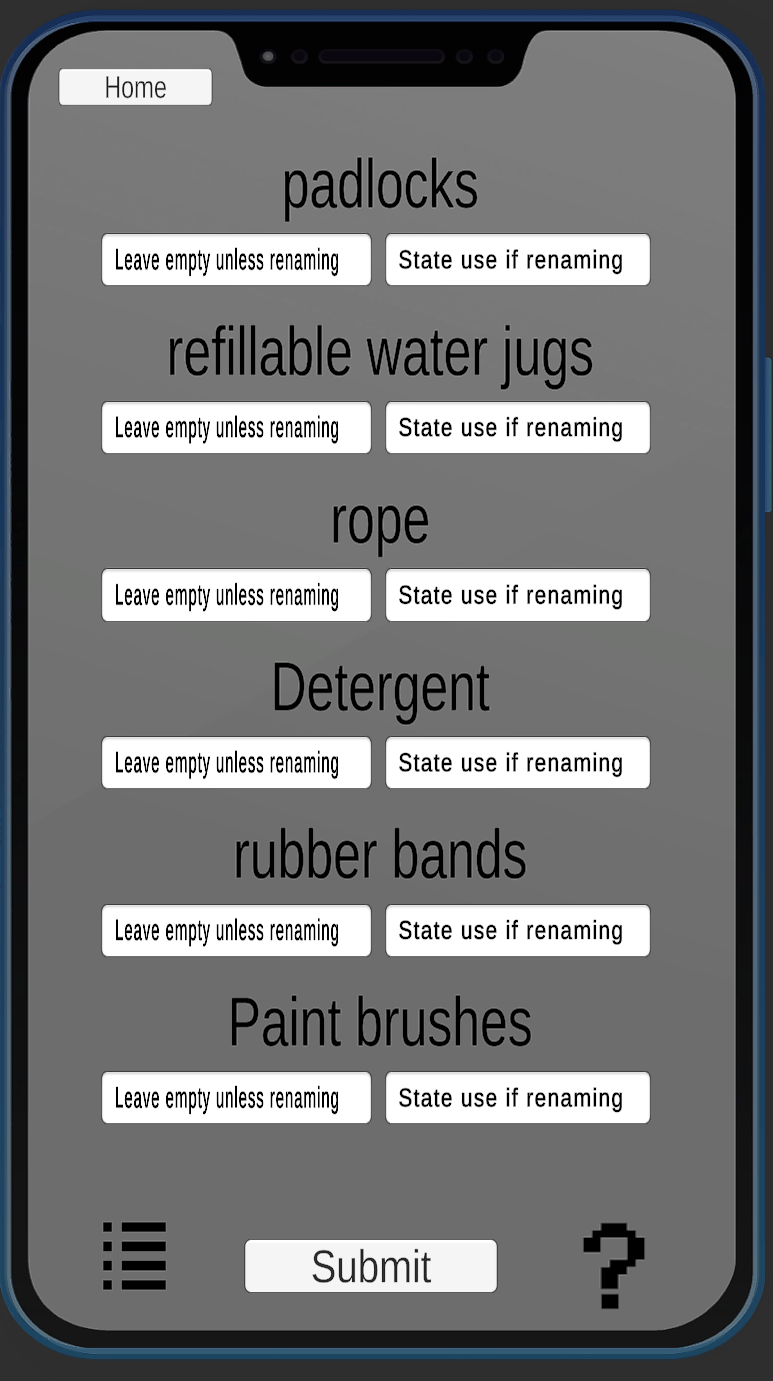Choose the rename field under Detergent
The image size is (773, 1381).
pos(236,763)
